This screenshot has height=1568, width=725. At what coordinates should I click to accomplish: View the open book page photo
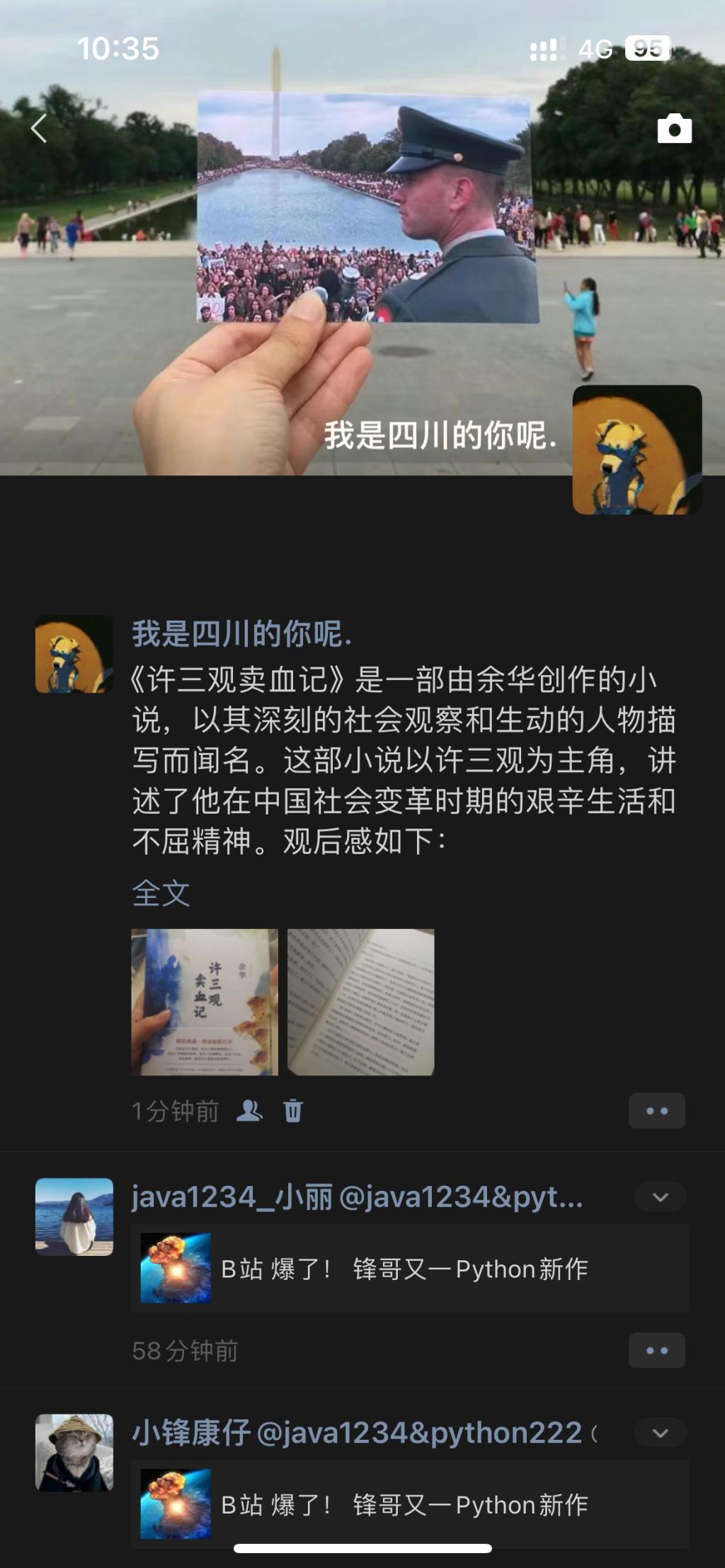(360, 1002)
